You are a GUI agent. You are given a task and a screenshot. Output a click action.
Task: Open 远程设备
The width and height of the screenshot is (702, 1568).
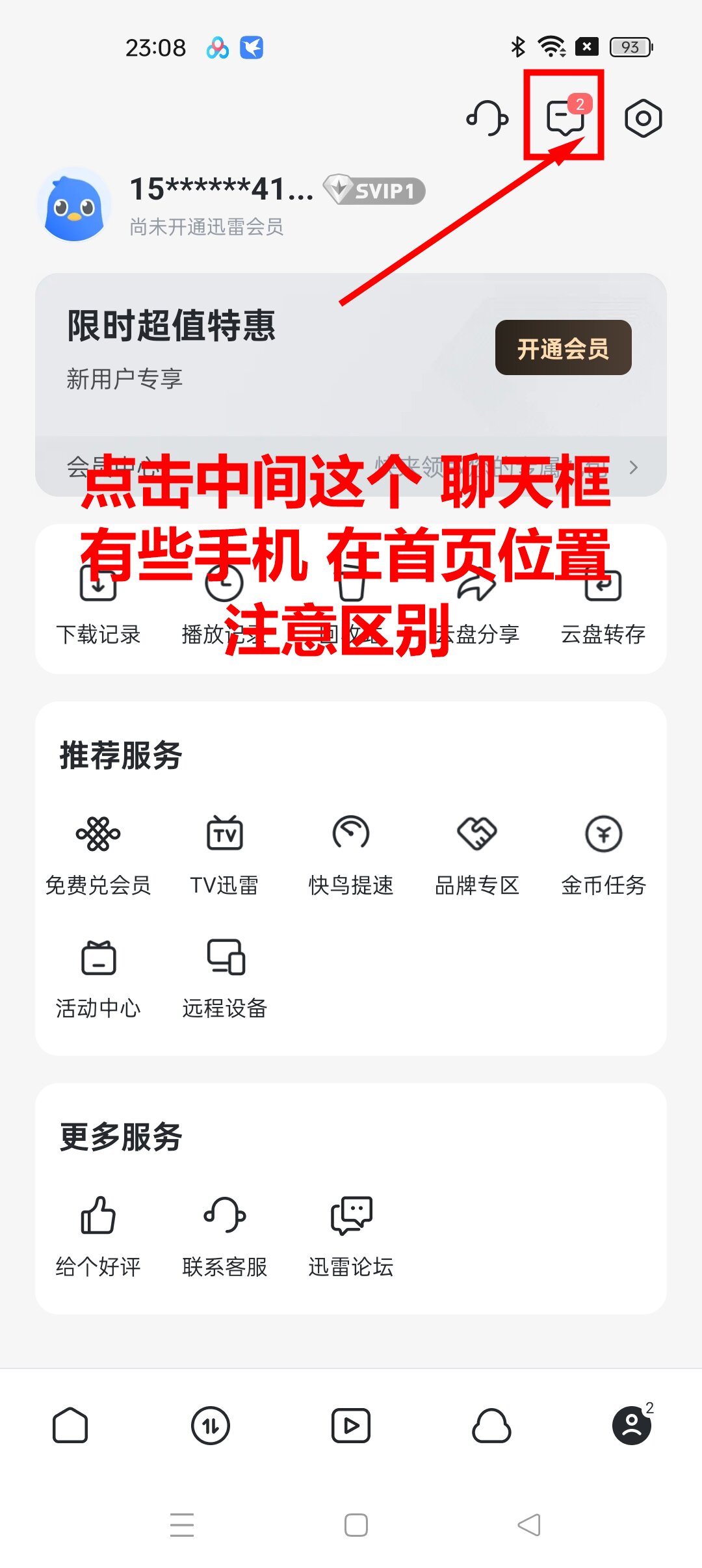tap(225, 976)
